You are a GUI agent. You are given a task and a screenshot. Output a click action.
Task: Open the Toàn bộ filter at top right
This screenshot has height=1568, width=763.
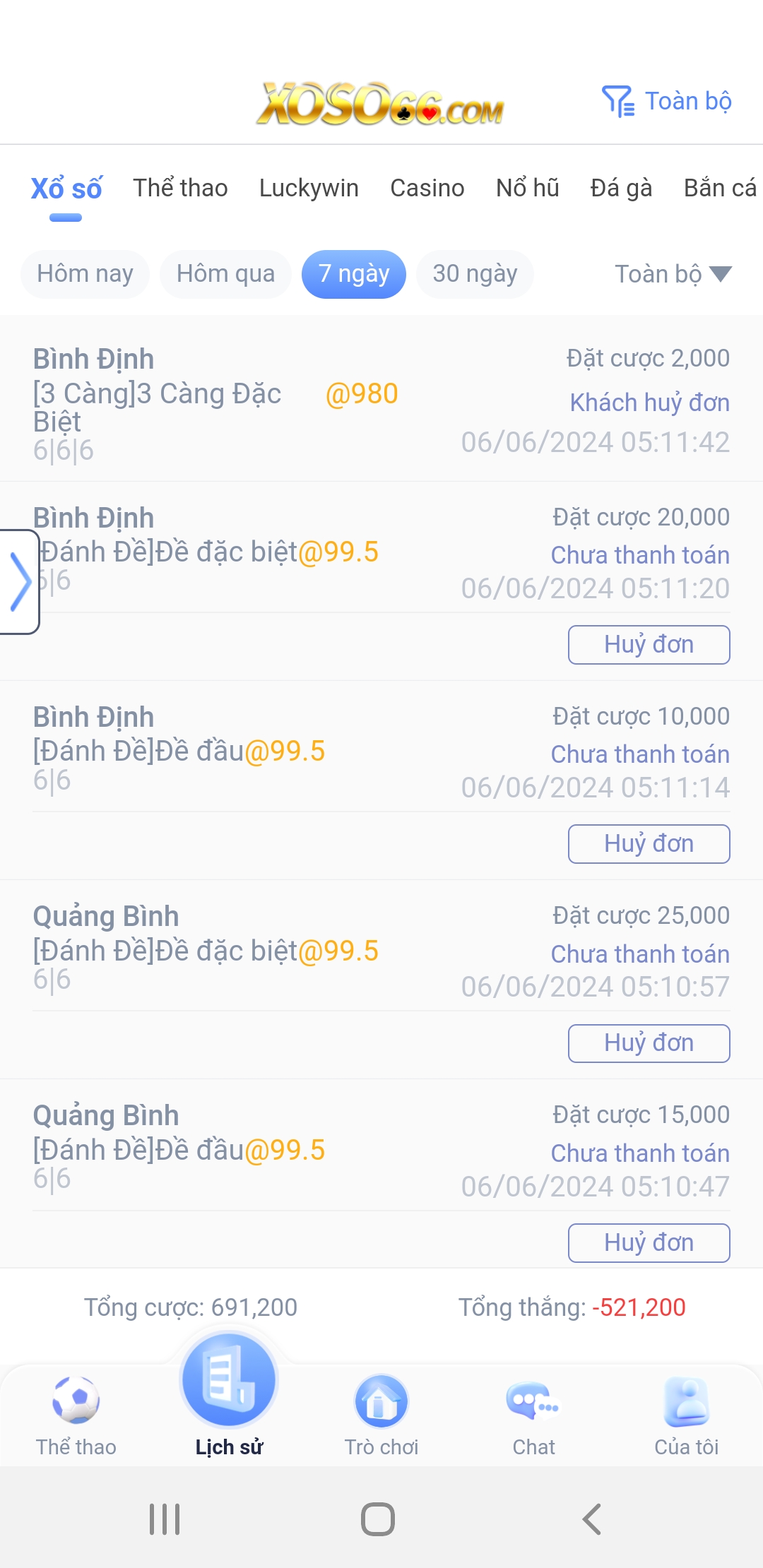[666, 101]
